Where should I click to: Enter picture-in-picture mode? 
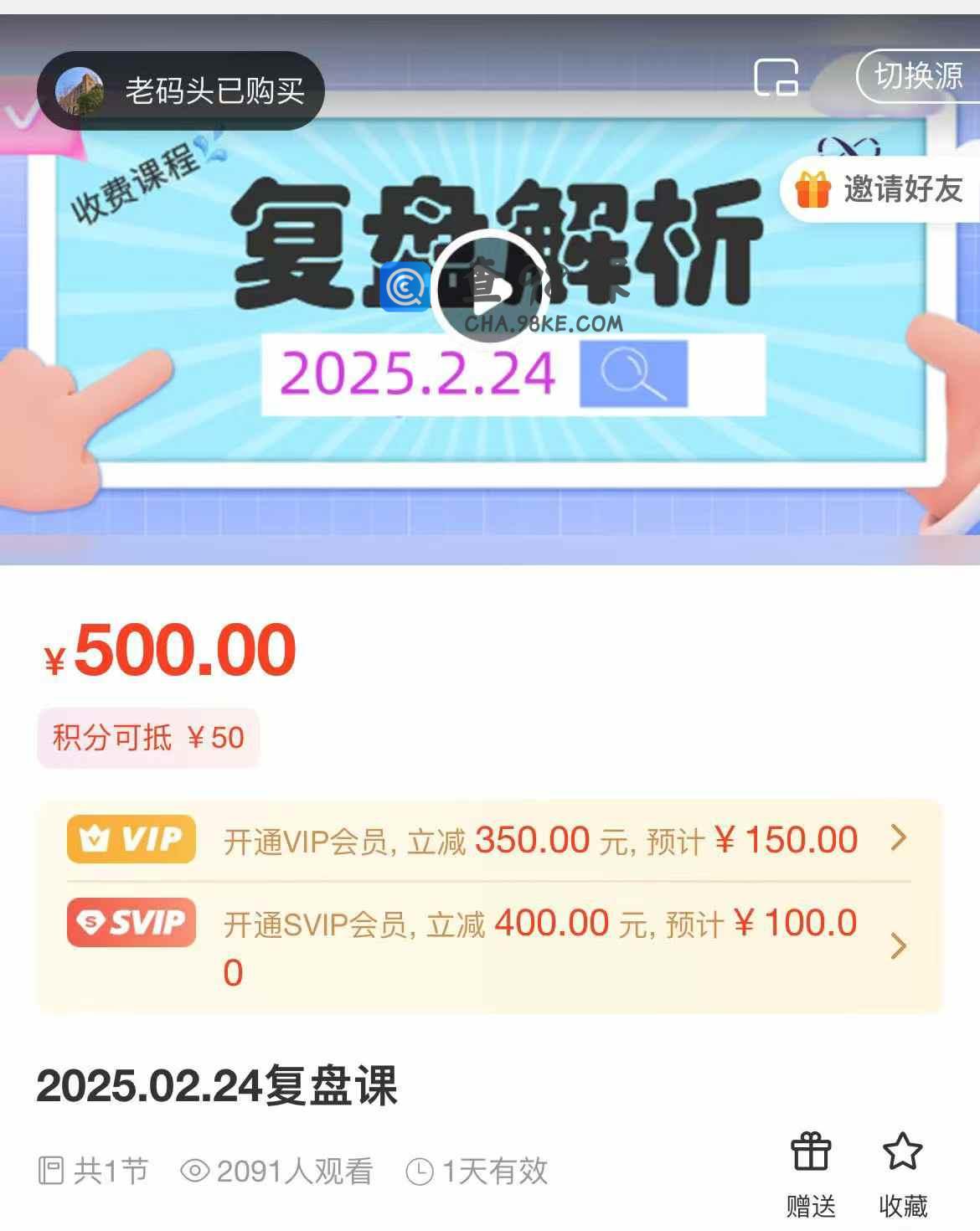tap(776, 78)
